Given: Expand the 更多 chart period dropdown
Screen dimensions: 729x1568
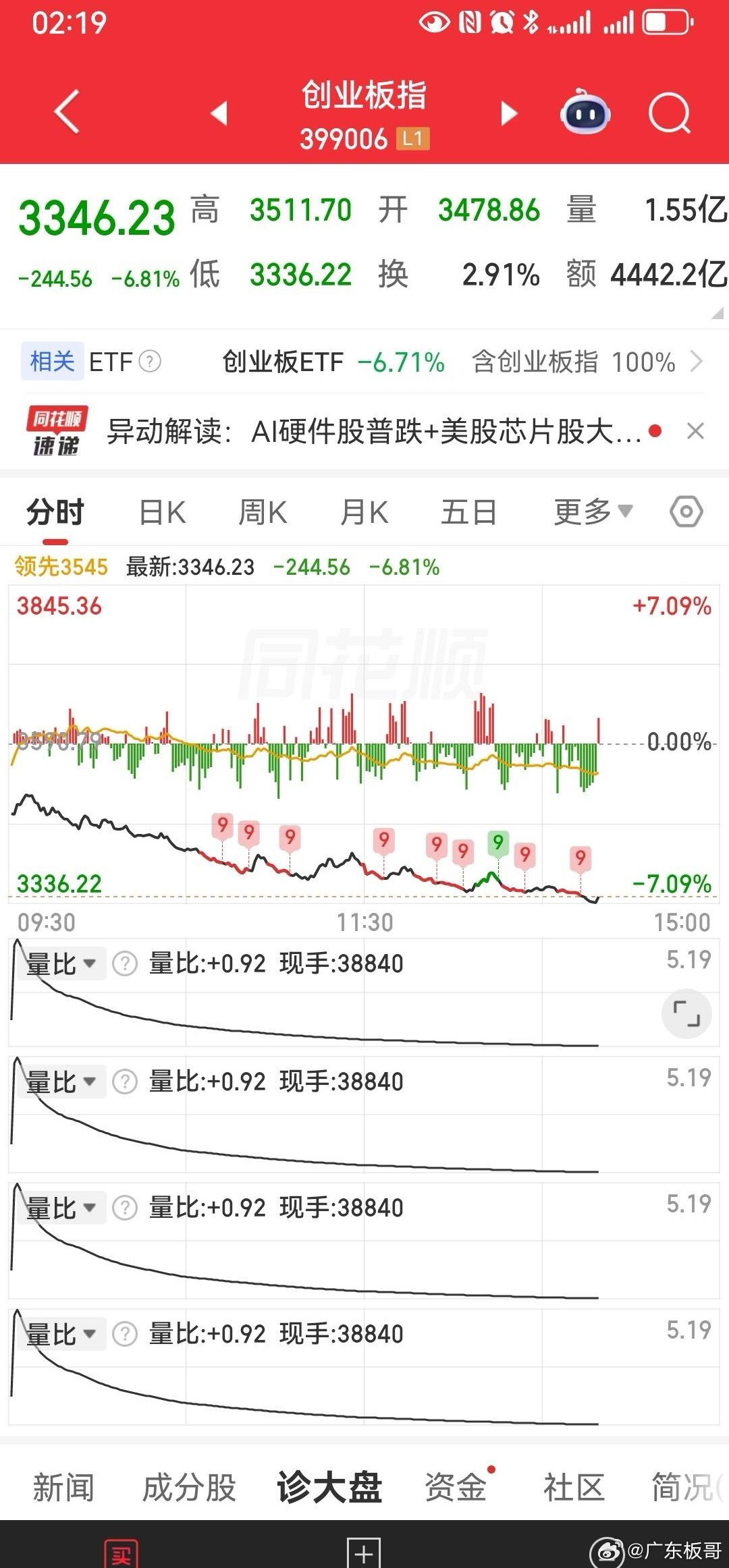Looking at the screenshot, I should click(x=593, y=512).
